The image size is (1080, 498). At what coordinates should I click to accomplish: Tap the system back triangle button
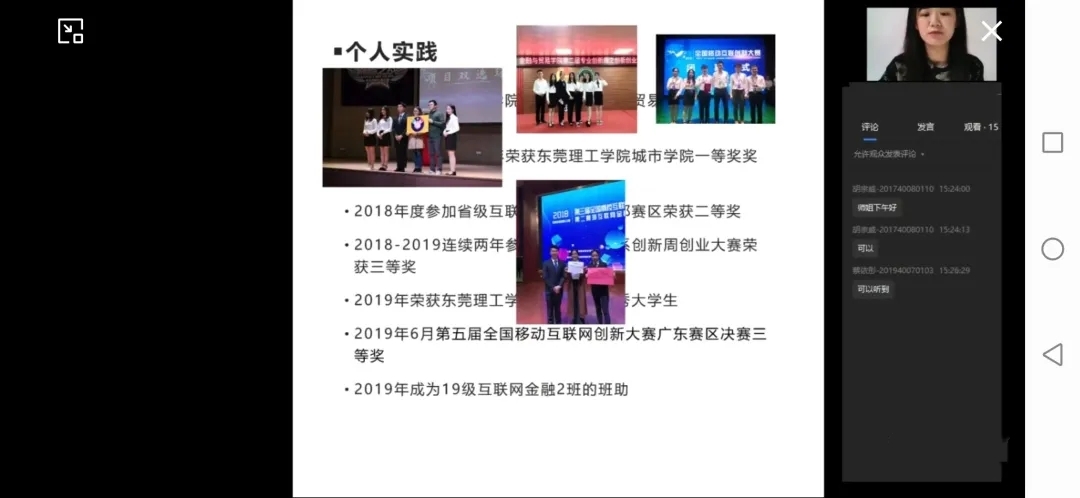(x=1052, y=354)
